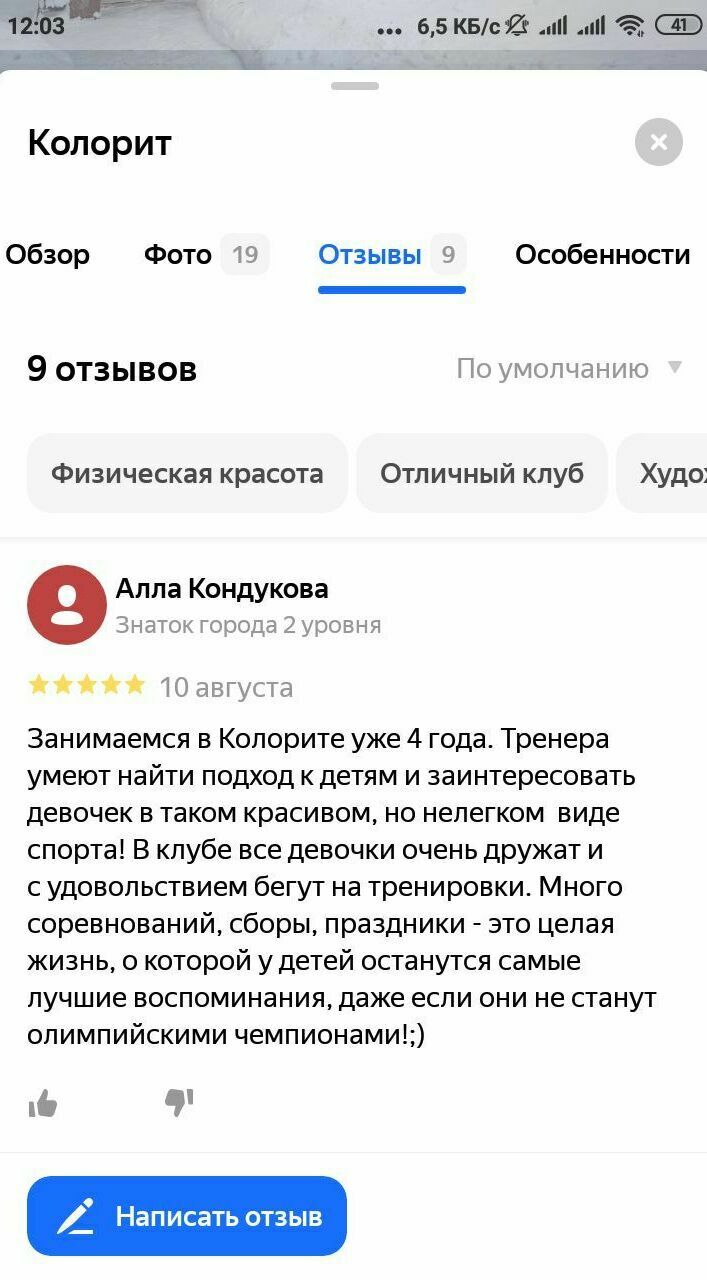
Task: Close the Колорит card
Action: click(x=658, y=142)
